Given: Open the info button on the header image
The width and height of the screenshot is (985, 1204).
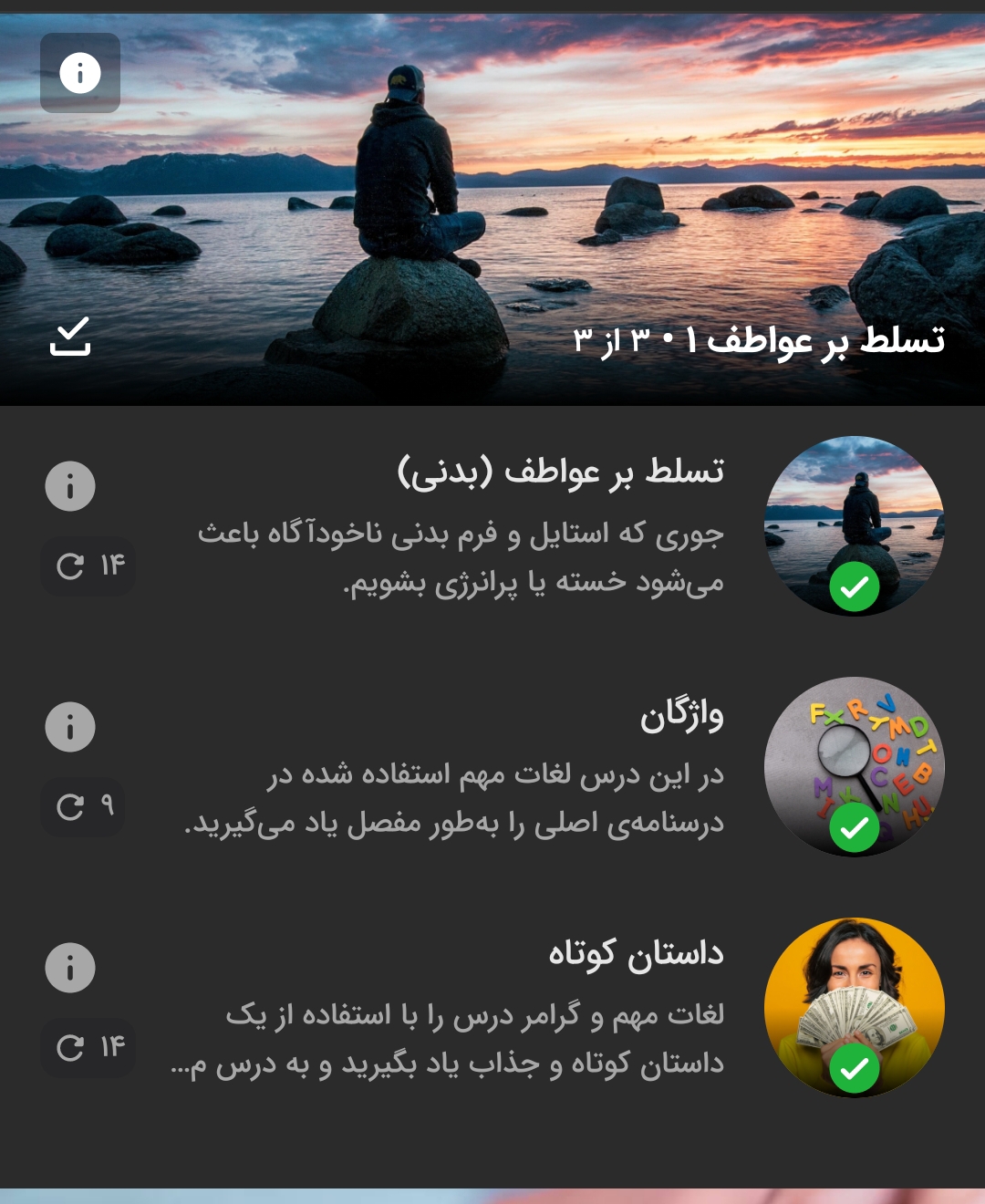Looking at the screenshot, I should point(80,73).
